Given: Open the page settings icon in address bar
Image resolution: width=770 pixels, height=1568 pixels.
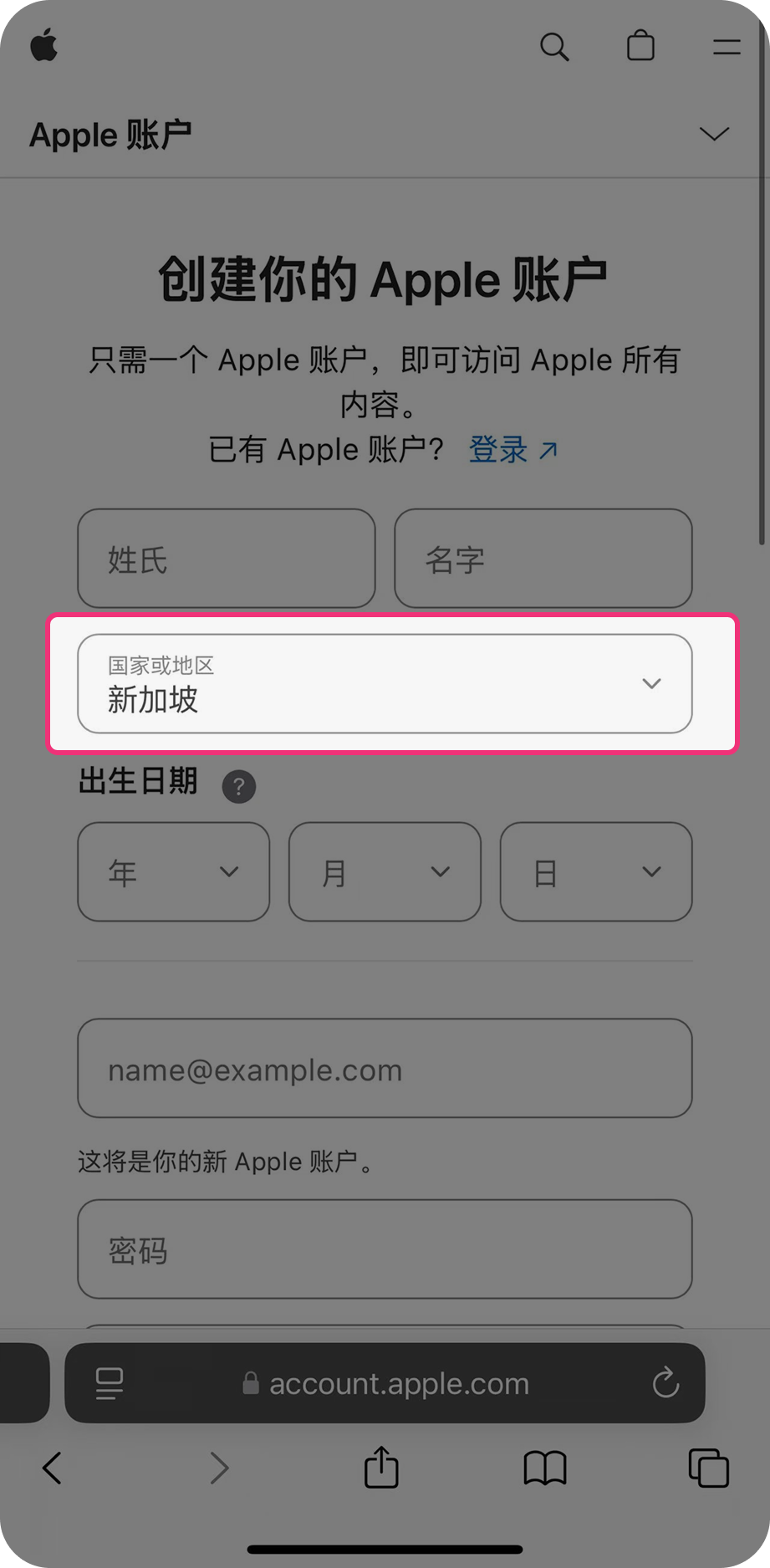Looking at the screenshot, I should pyautogui.click(x=110, y=1383).
